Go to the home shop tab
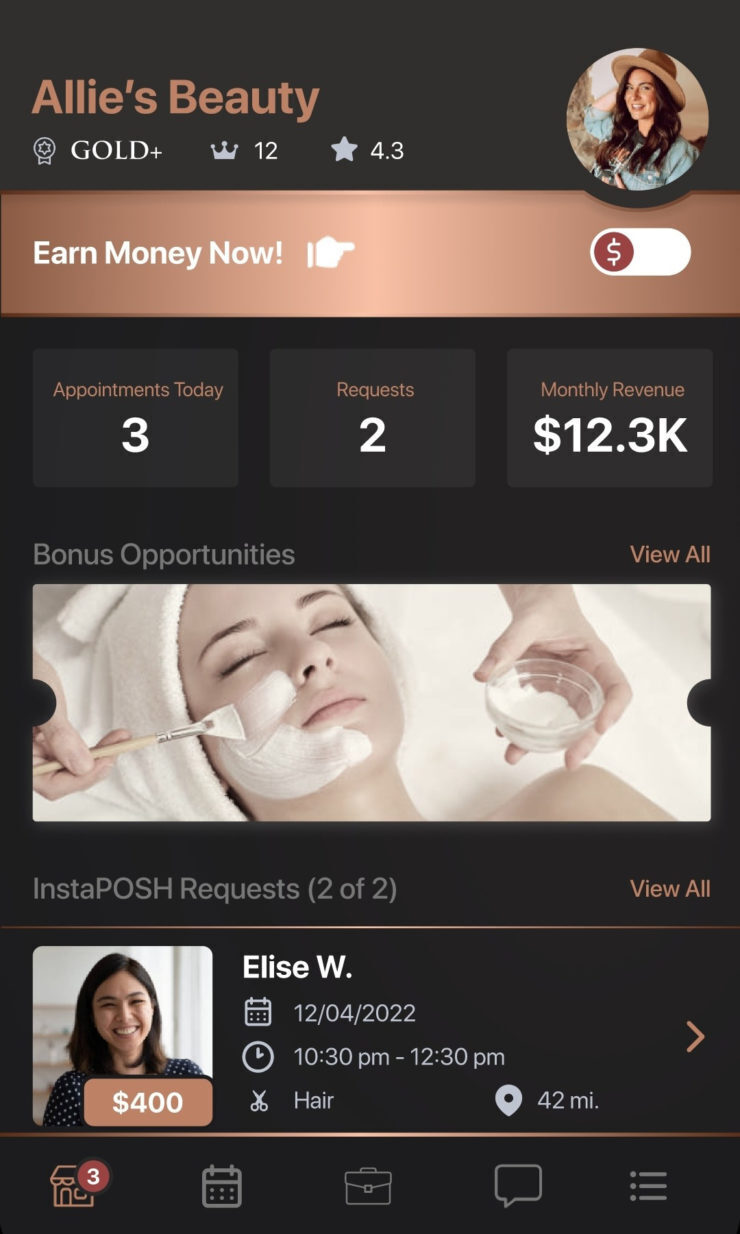Screen dimensions: 740x1234 pos(75,1186)
